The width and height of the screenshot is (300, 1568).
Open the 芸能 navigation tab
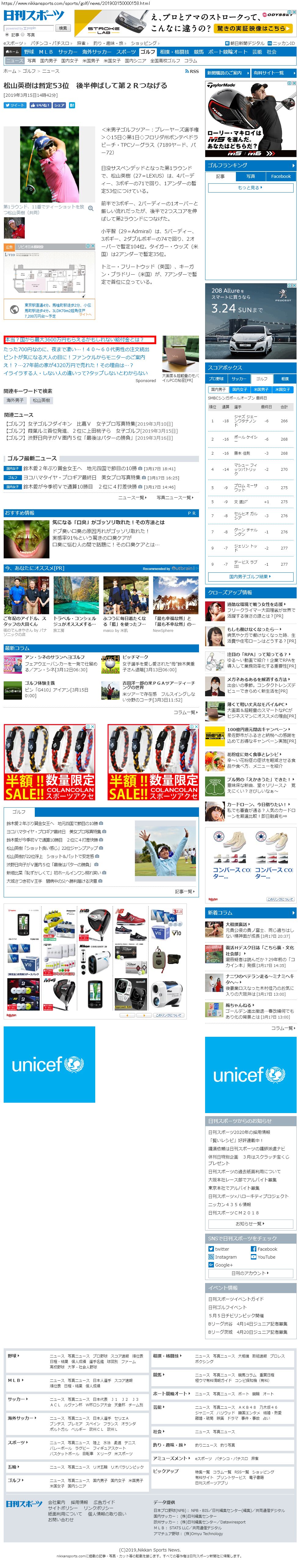click(257, 52)
